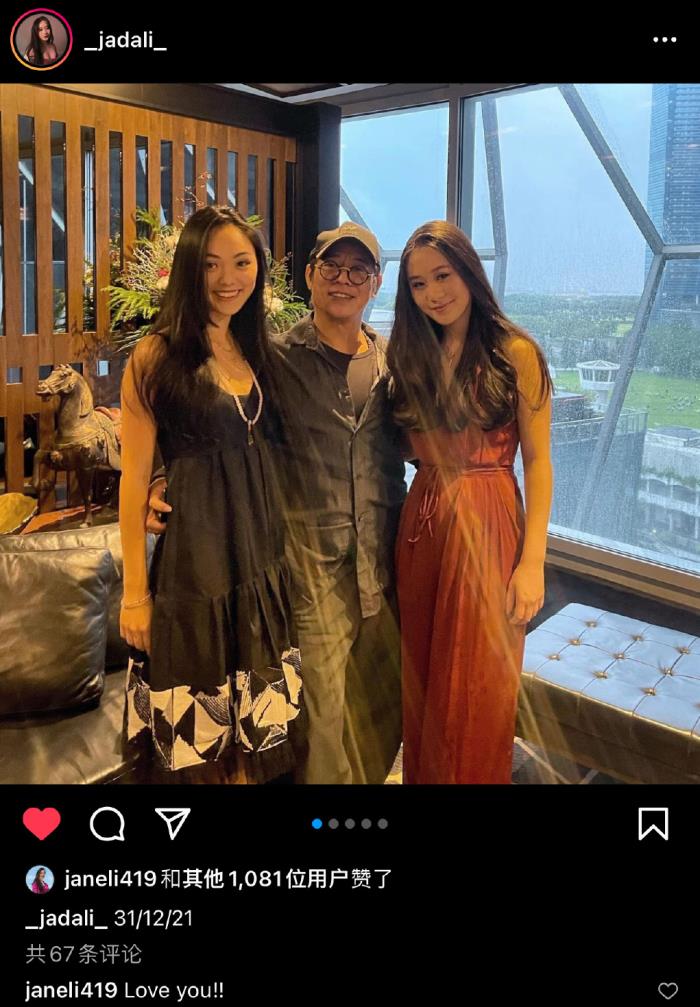Open janeli419 from the liked-by line
Screen dimensions: 700x1007
tap(110, 879)
